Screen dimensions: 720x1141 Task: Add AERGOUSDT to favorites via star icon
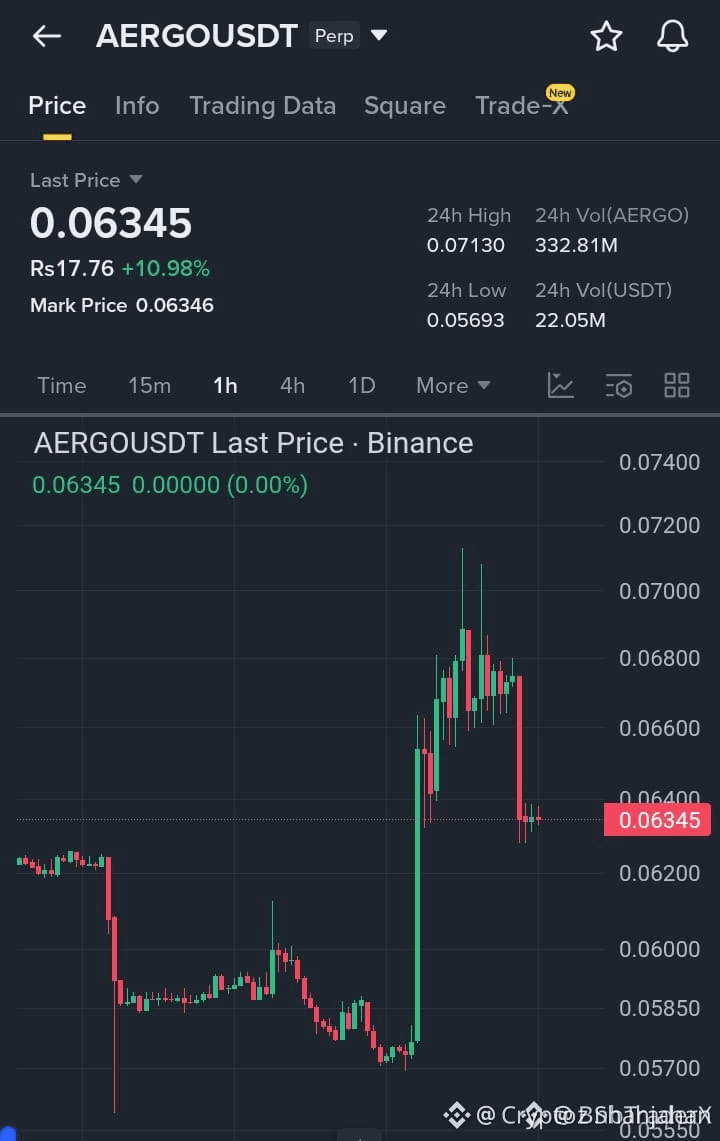(x=606, y=35)
